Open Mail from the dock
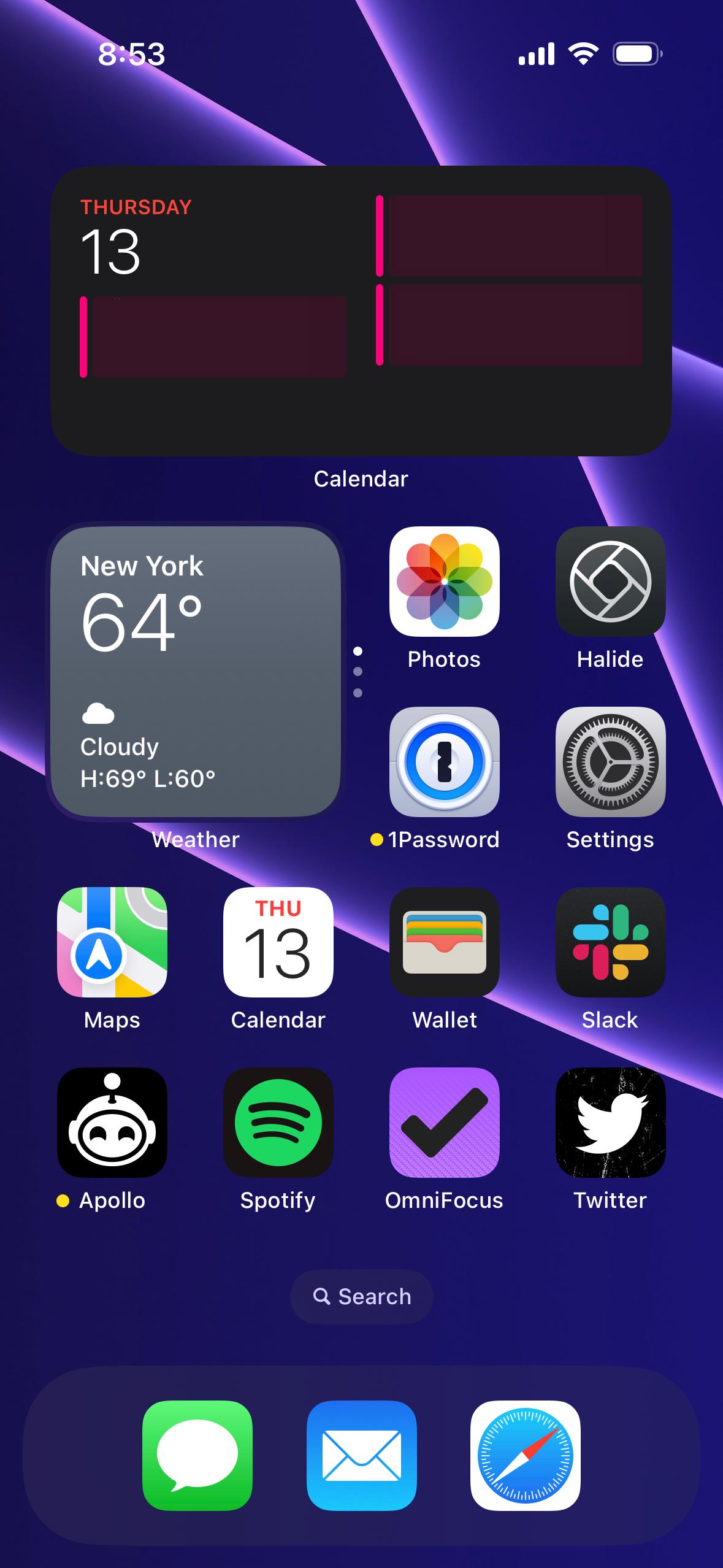 pos(361,1455)
